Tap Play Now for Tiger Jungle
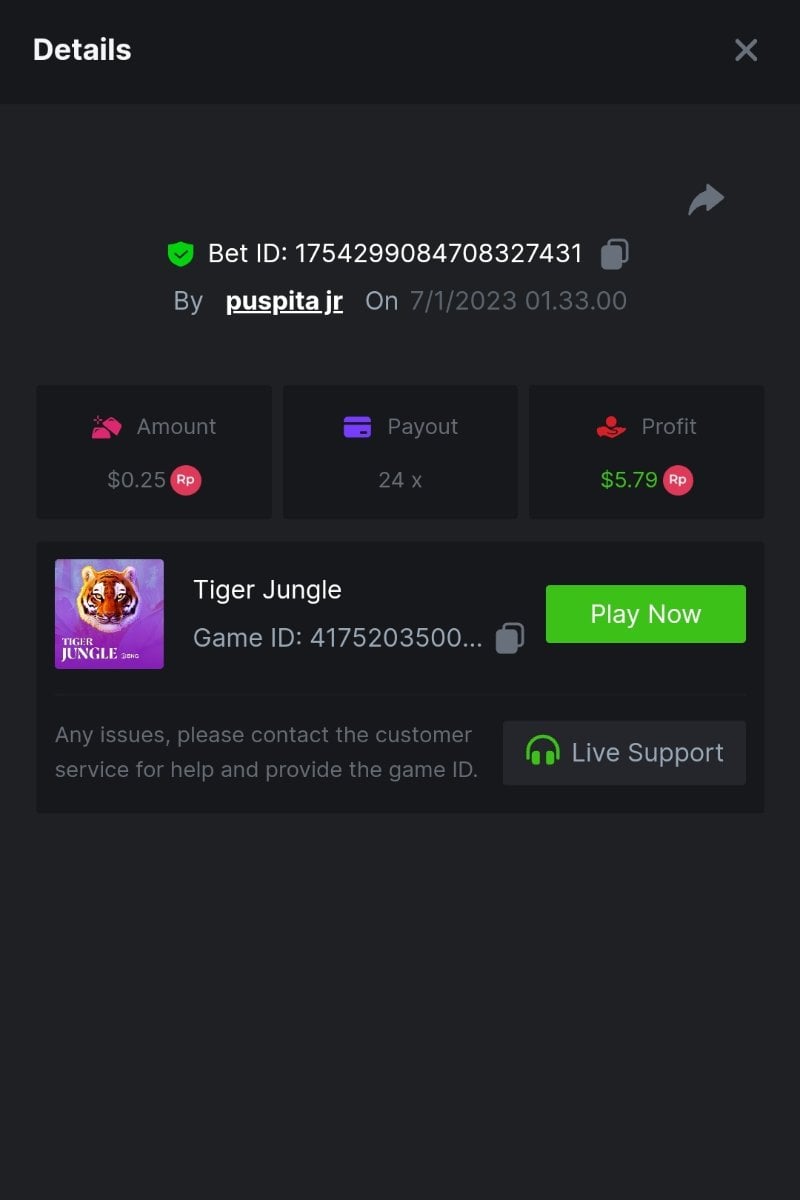This screenshot has height=1200, width=800. (x=645, y=614)
